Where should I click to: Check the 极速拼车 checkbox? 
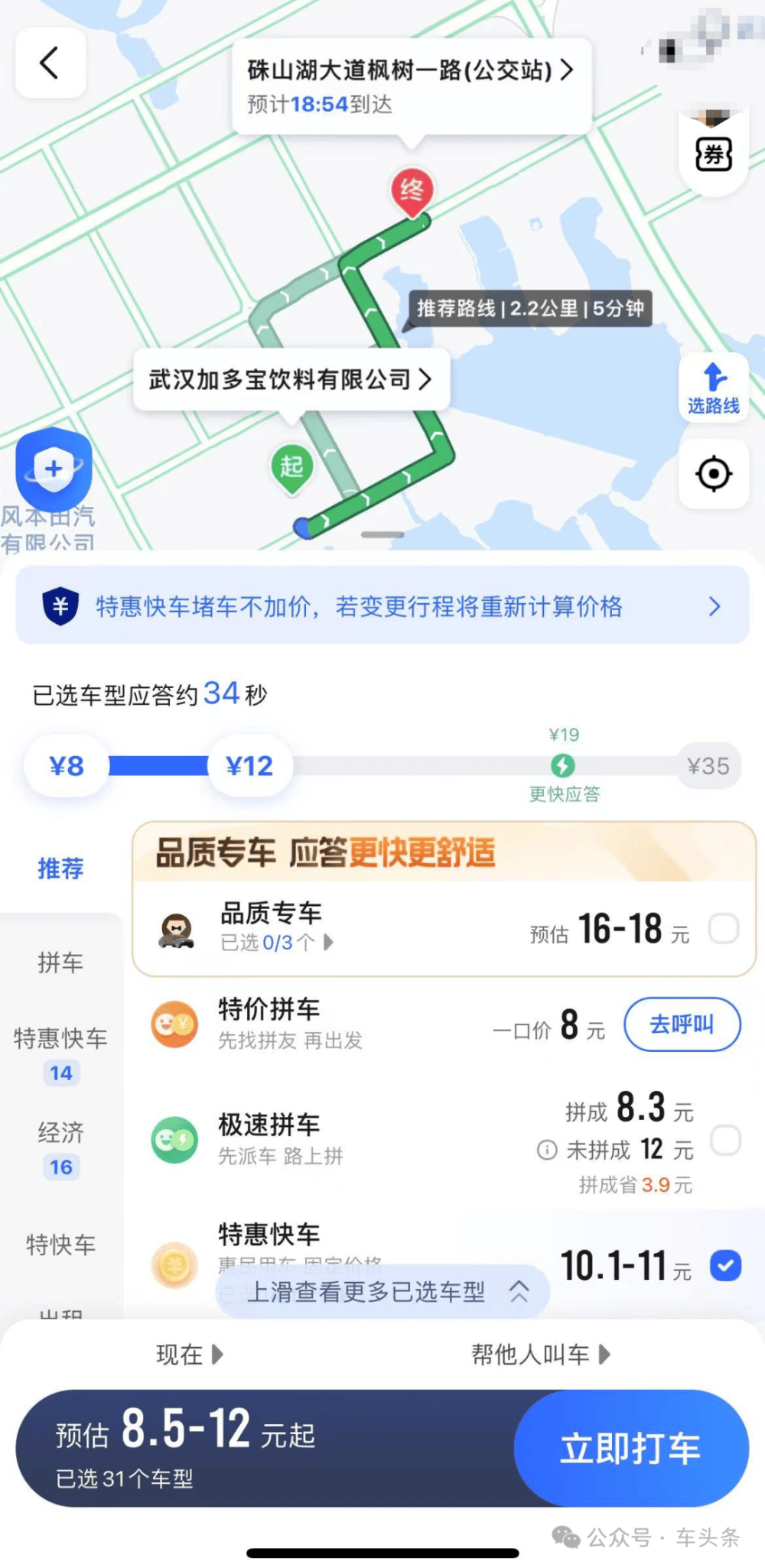coord(725,1140)
